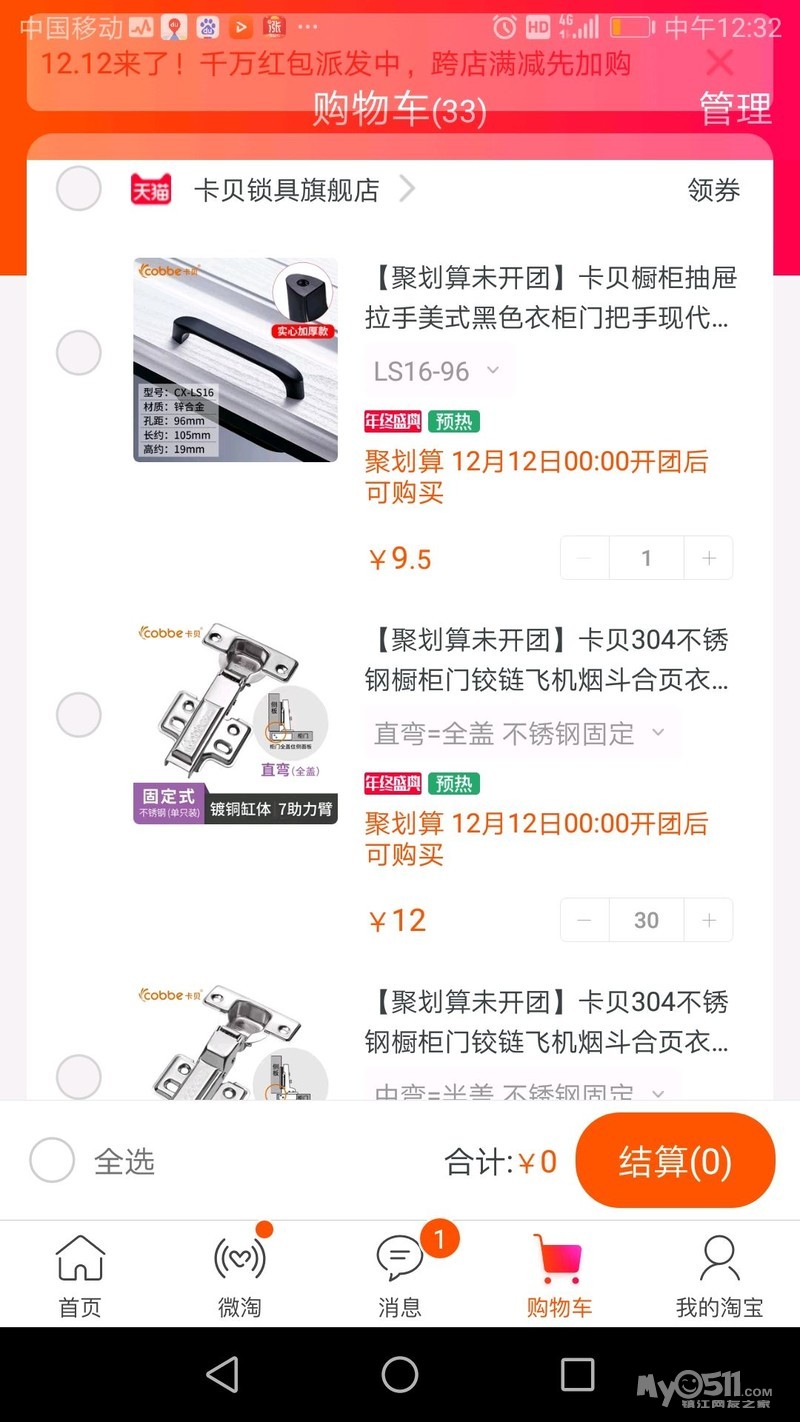Decrease quantity of the ¥12 hinge
Viewport: 800px width, 1422px height.
(585, 920)
